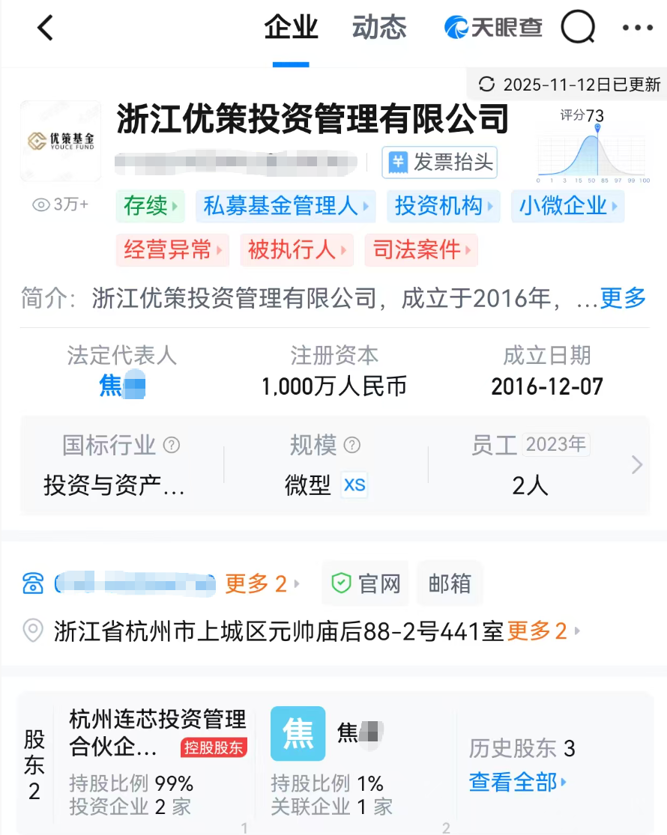The height and width of the screenshot is (835, 667).
Task: Tap the 邮箱 button
Action: point(449,583)
